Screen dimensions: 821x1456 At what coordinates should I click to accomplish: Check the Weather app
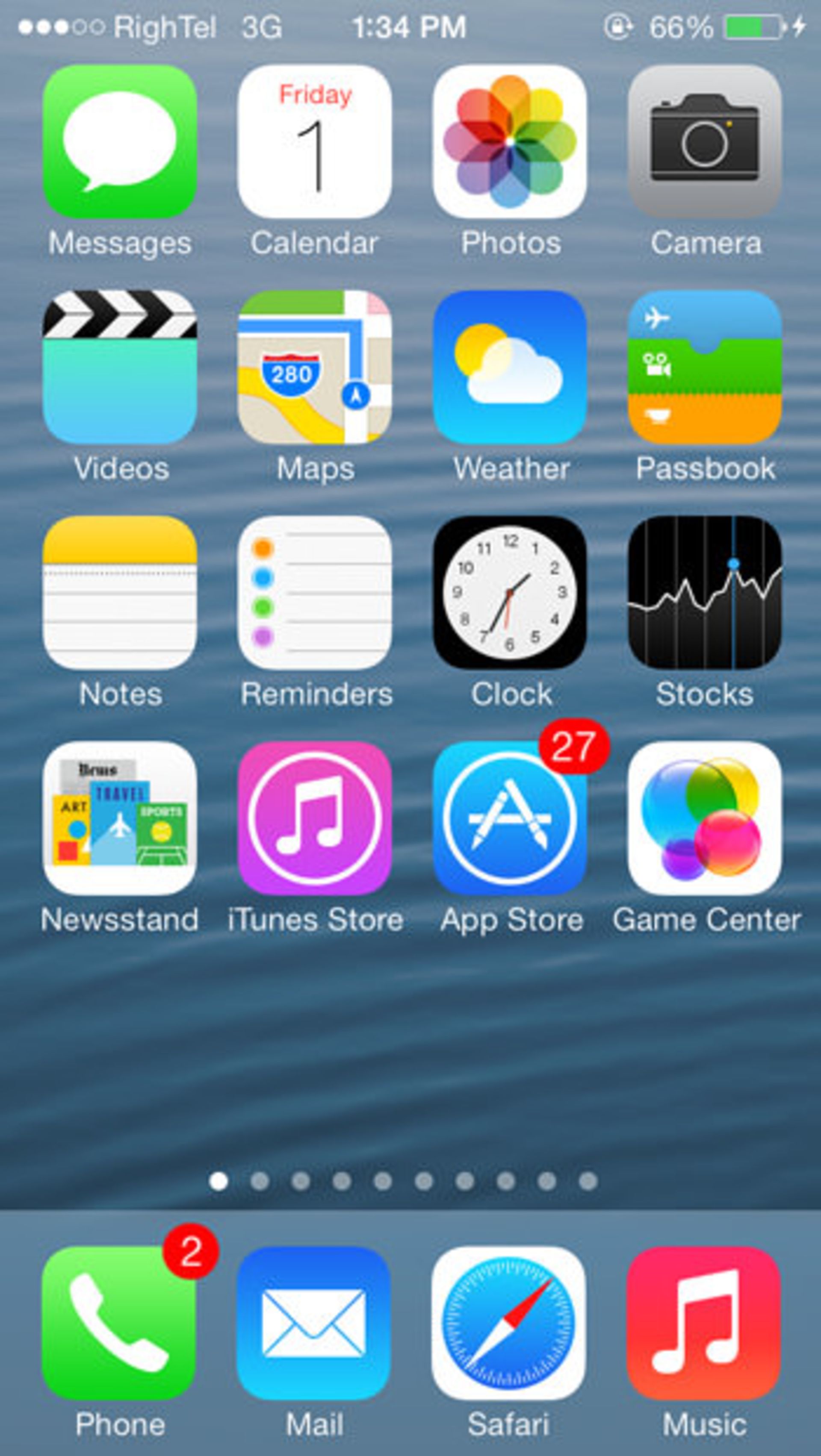[509, 367]
